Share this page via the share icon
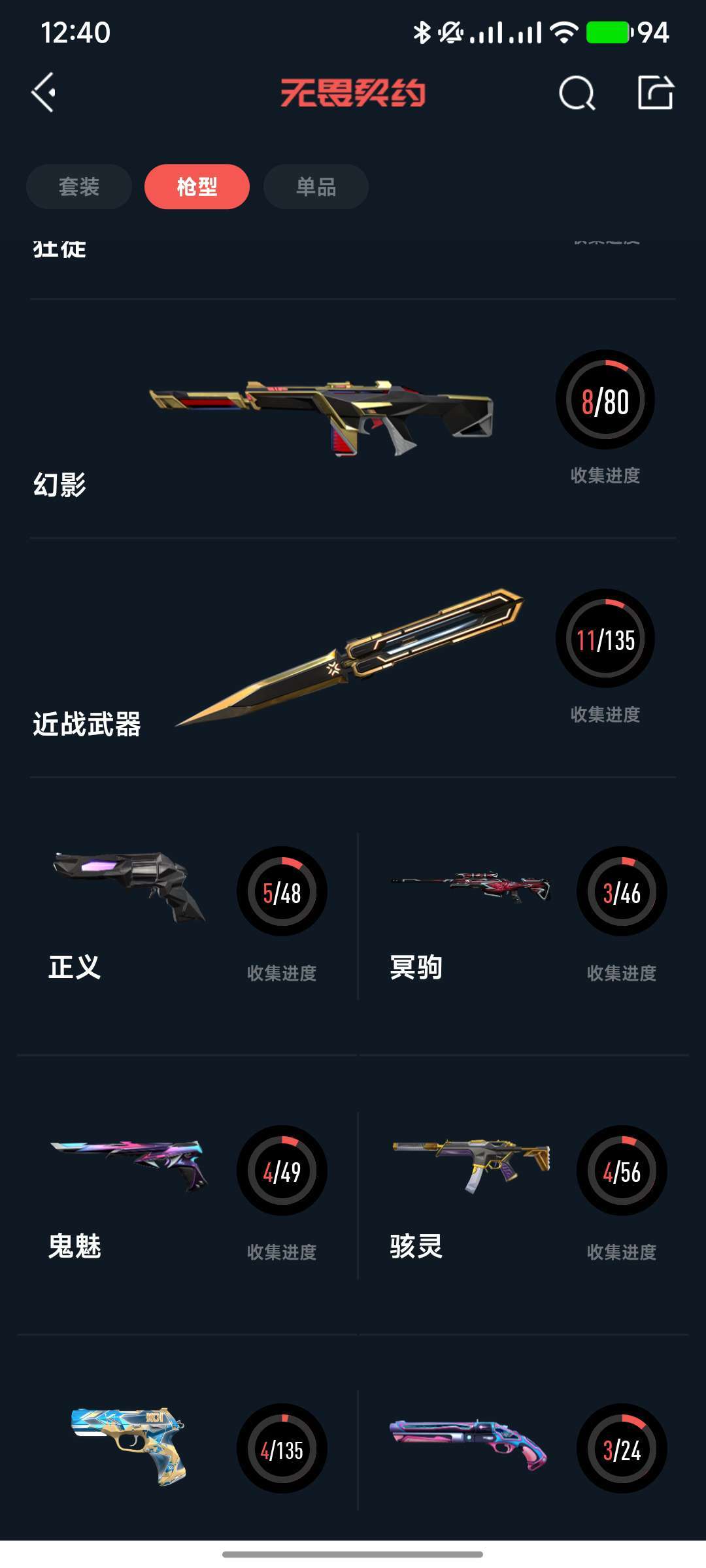This screenshot has width=706, height=1568. [655, 93]
